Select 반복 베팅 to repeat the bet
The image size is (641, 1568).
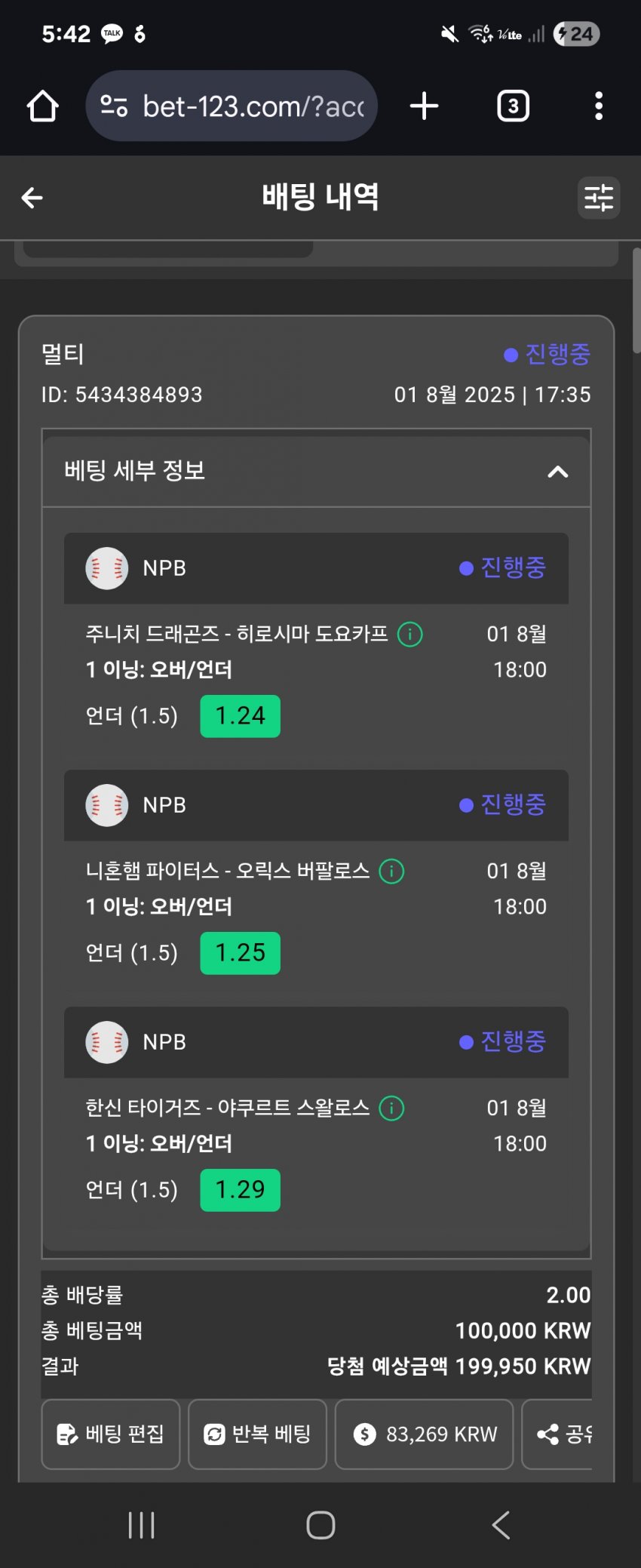pos(257,1434)
